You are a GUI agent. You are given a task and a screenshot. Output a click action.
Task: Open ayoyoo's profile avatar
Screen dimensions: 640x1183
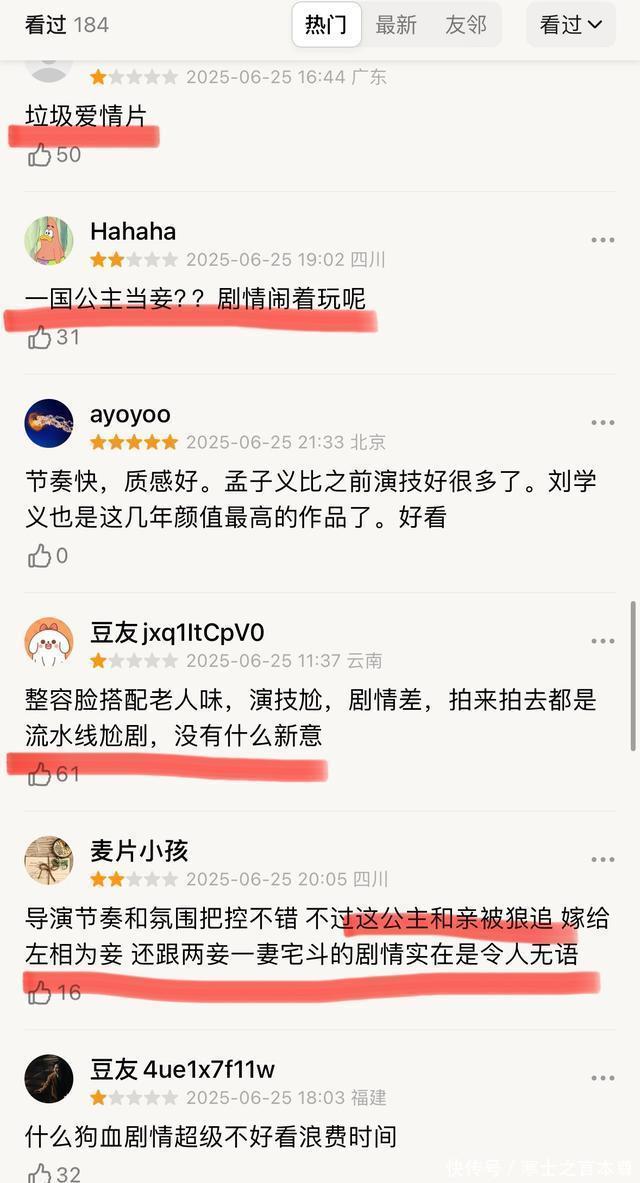49,423
